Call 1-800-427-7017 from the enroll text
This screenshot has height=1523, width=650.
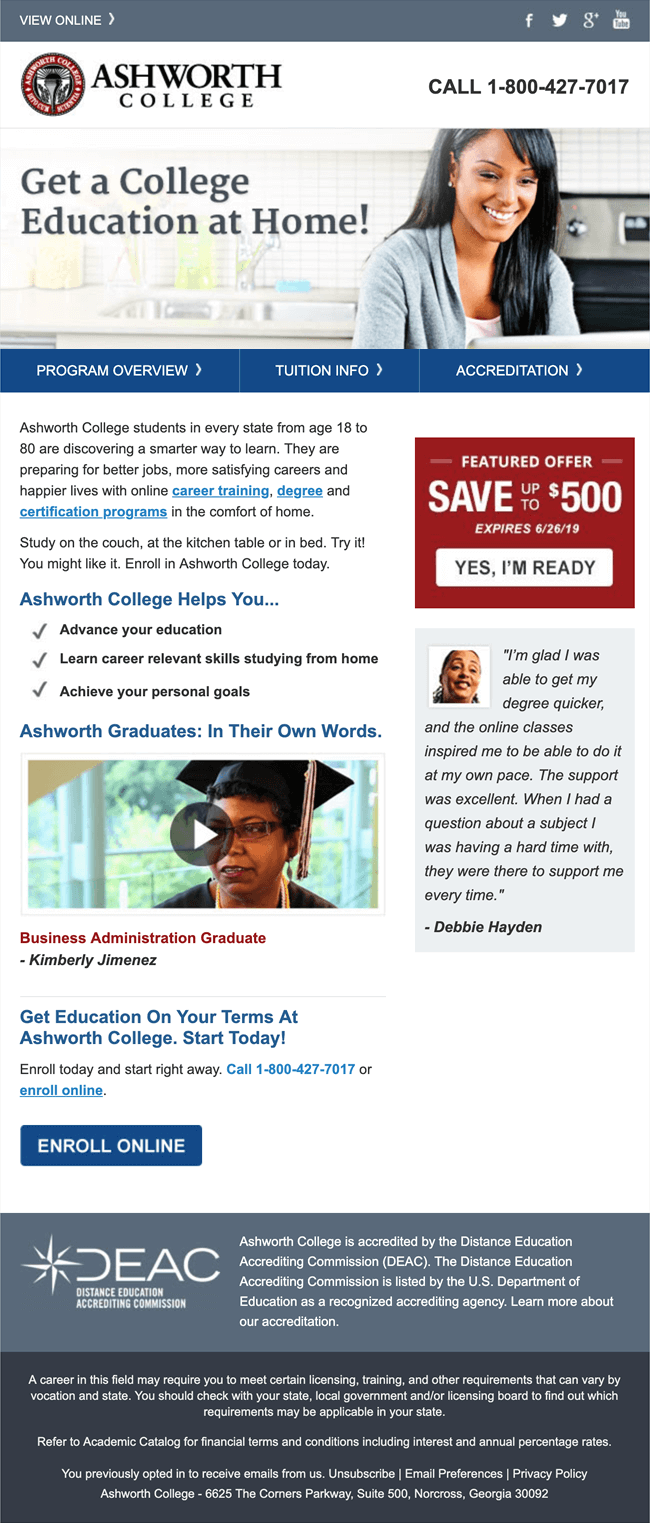tap(290, 1069)
